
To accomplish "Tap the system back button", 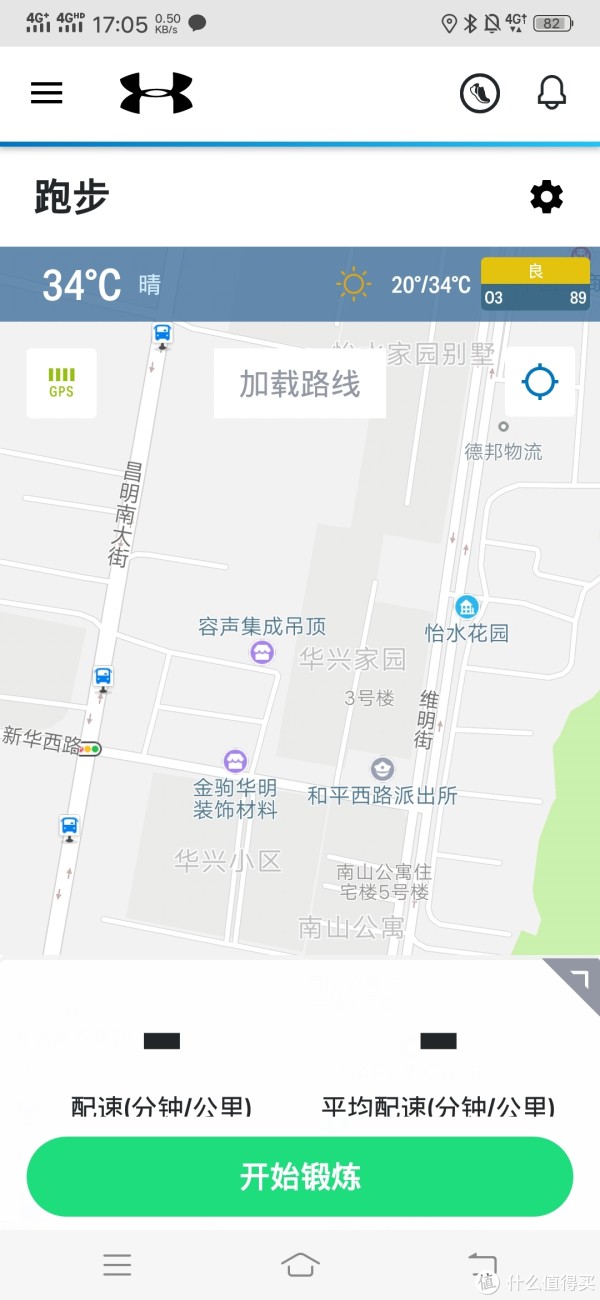I will point(482,1264).
